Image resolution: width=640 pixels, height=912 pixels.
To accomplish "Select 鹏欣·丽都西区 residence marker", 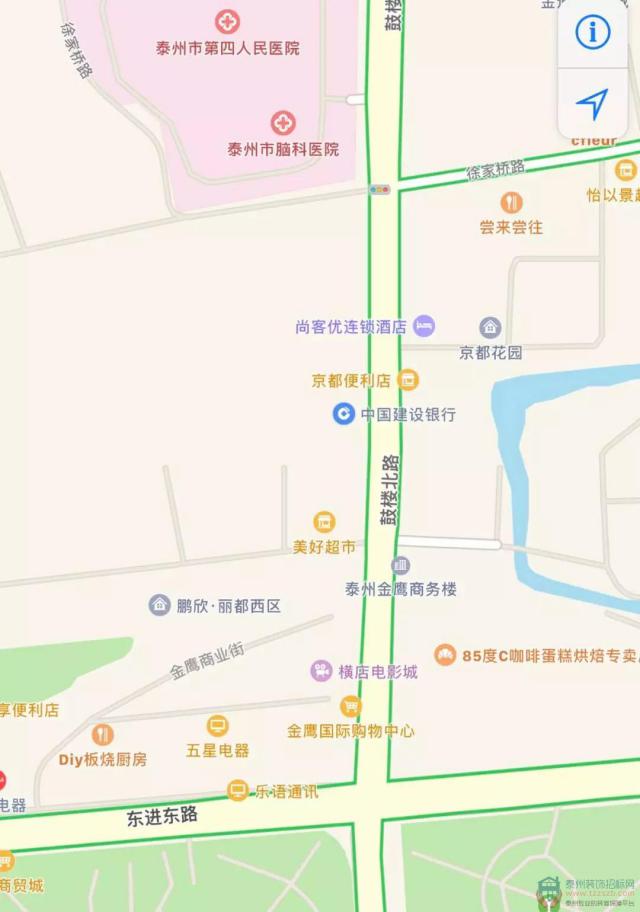I will tap(160, 605).
